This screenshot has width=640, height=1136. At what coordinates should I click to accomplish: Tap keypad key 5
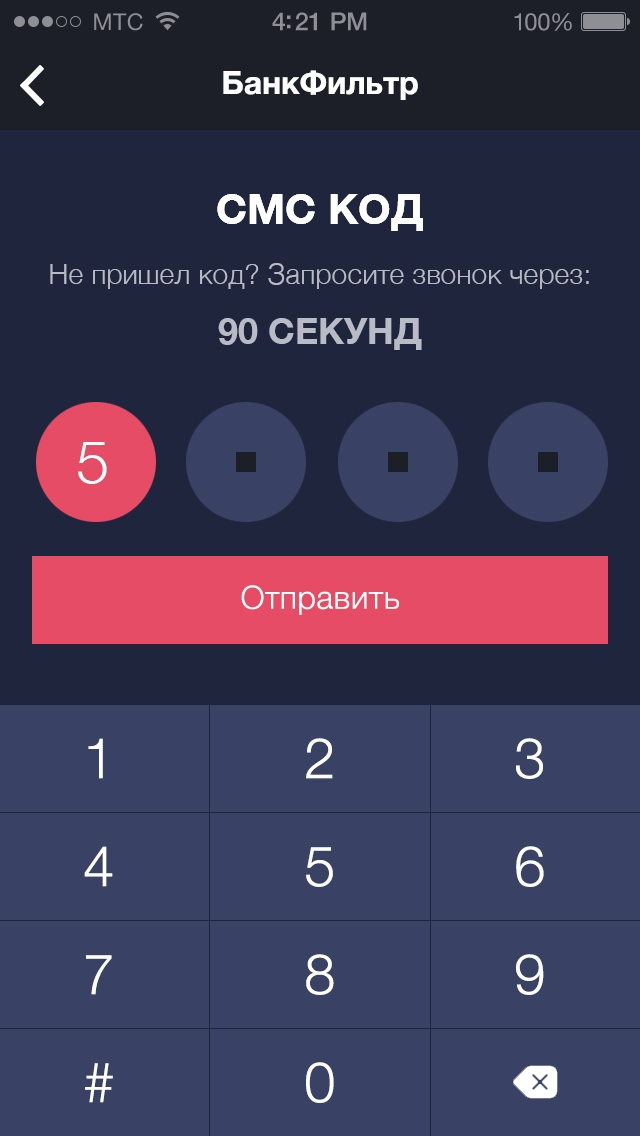pos(320,866)
